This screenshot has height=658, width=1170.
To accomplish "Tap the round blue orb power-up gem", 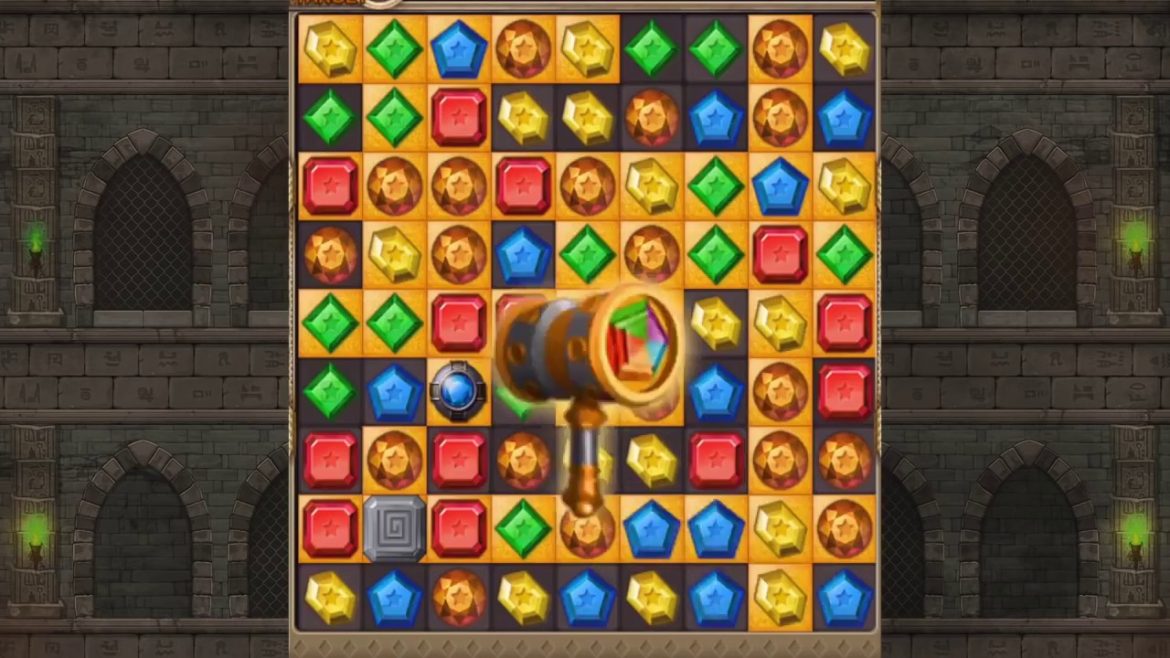I will [x=458, y=391].
